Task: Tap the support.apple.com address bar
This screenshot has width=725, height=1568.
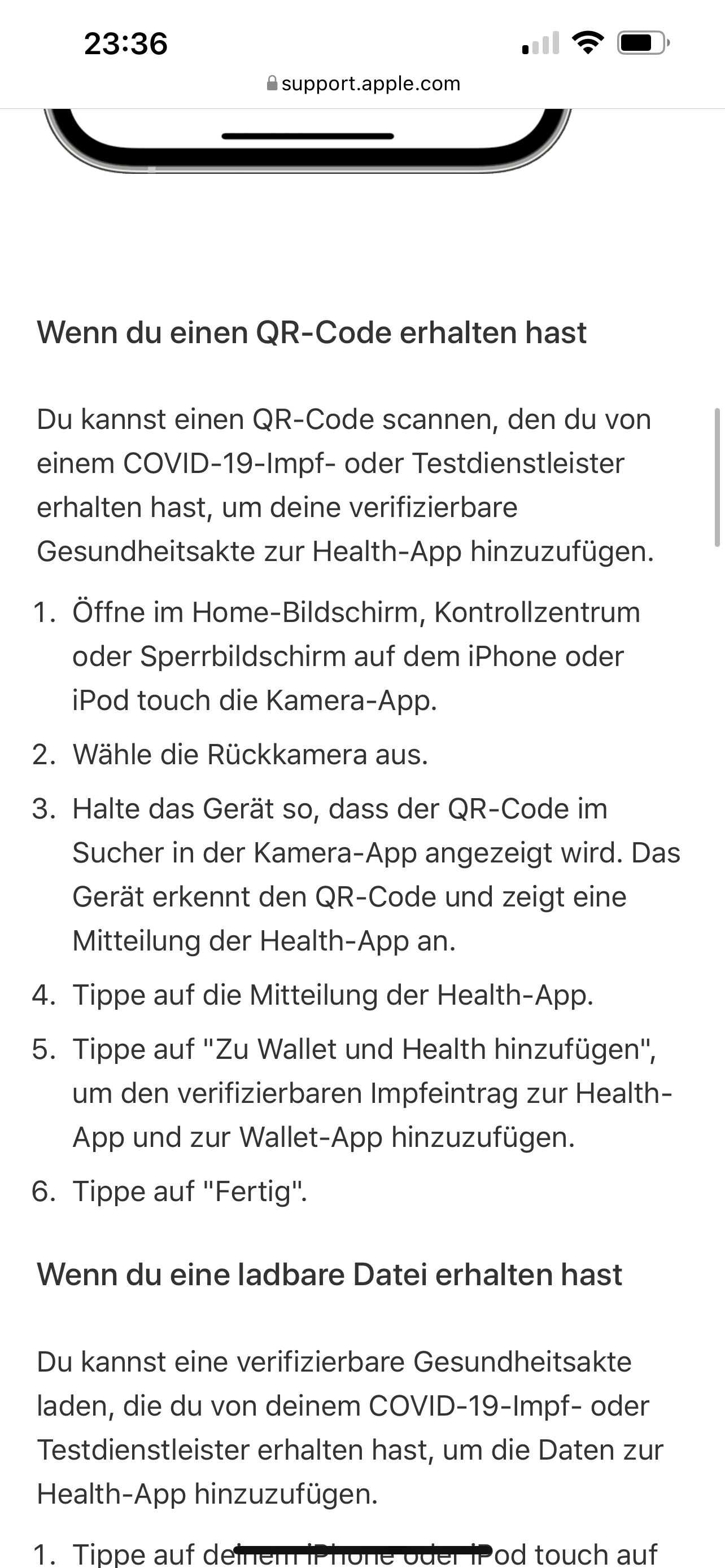Action: tap(364, 84)
